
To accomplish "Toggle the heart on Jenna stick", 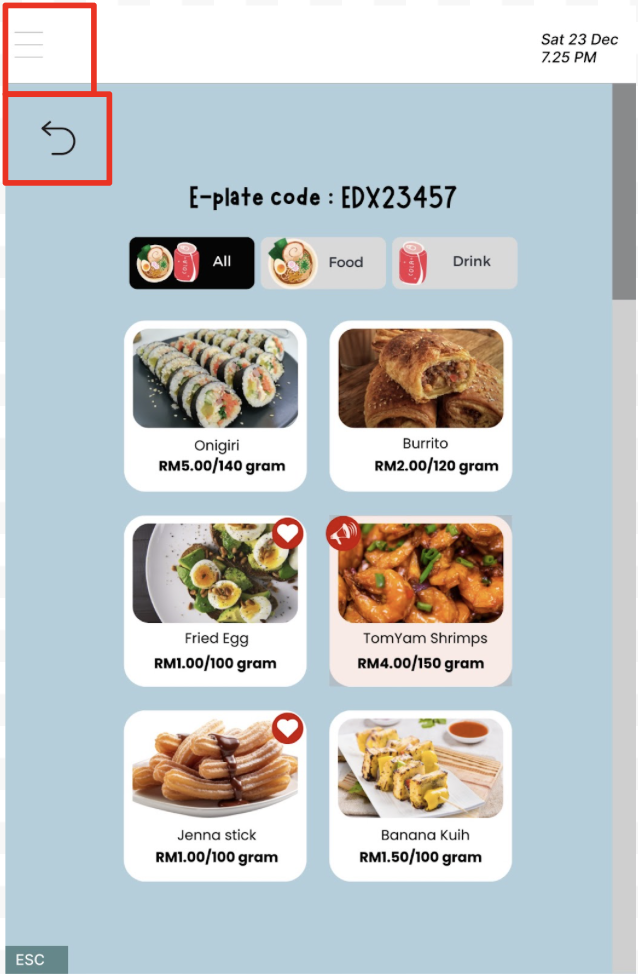I will (x=288, y=728).
